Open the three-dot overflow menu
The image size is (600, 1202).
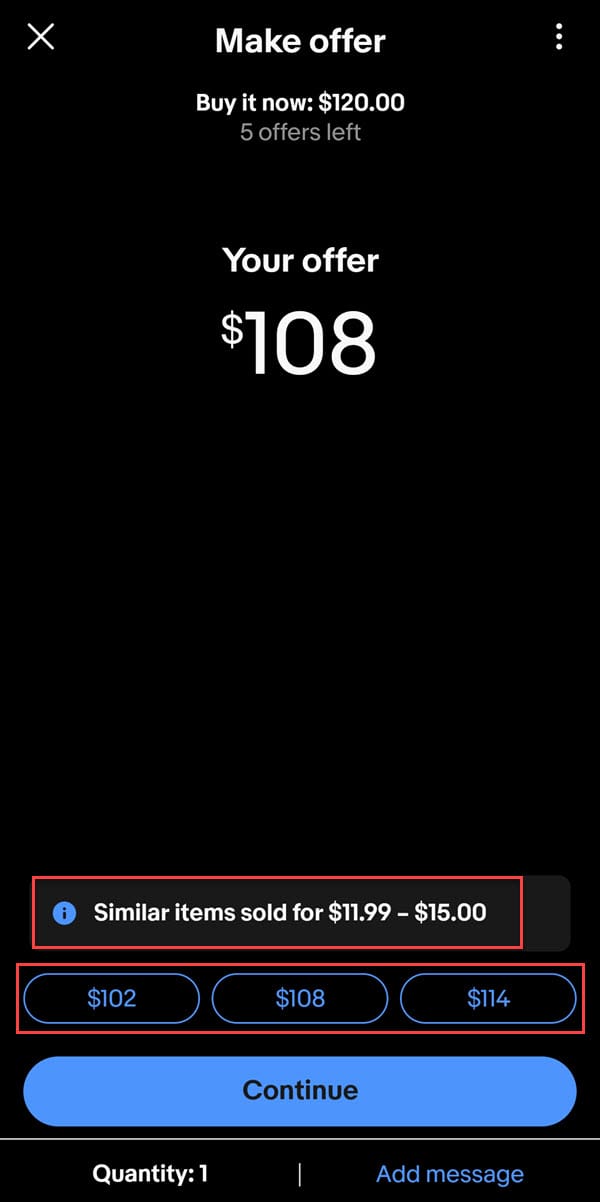[558, 38]
